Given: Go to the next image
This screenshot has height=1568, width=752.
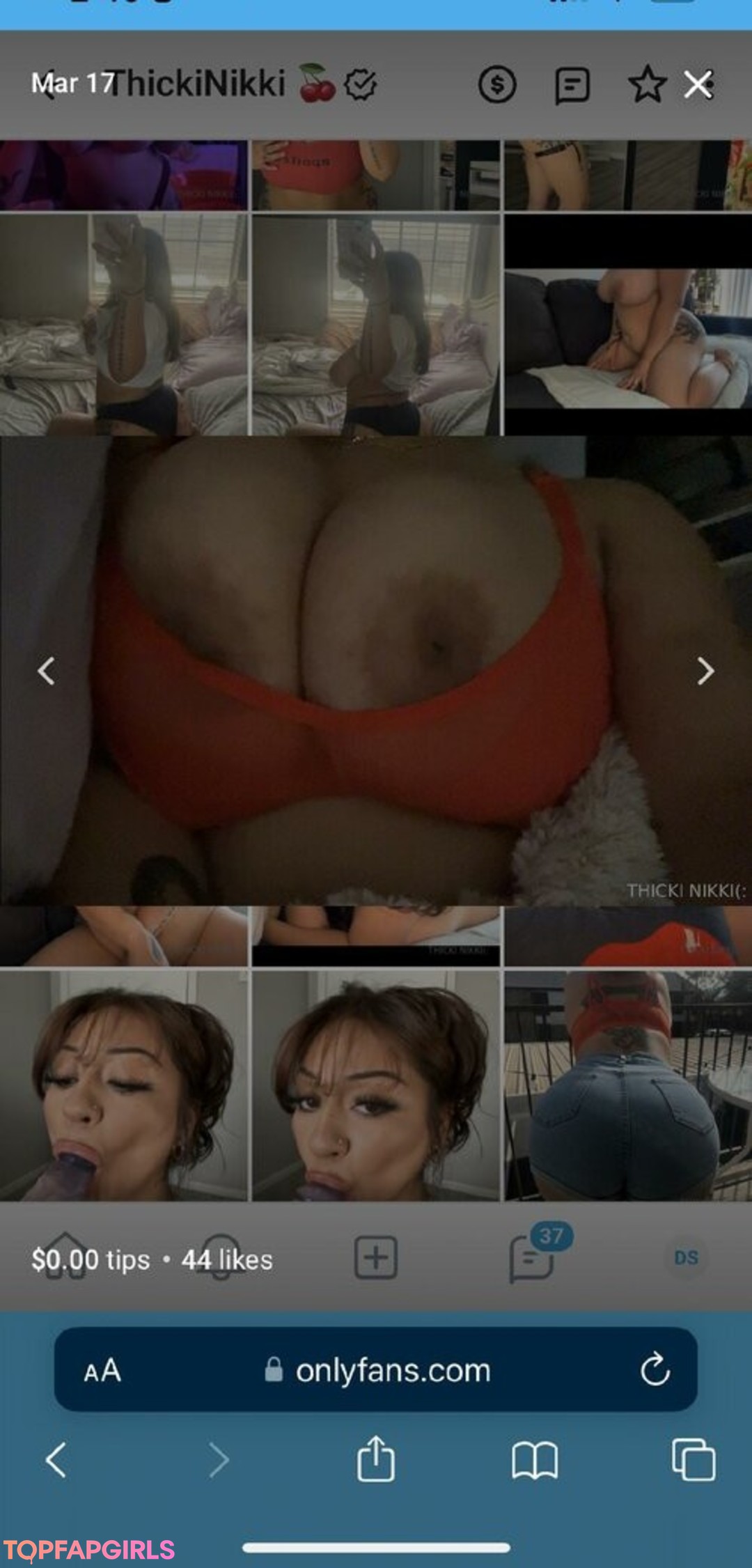Looking at the screenshot, I should (705, 671).
